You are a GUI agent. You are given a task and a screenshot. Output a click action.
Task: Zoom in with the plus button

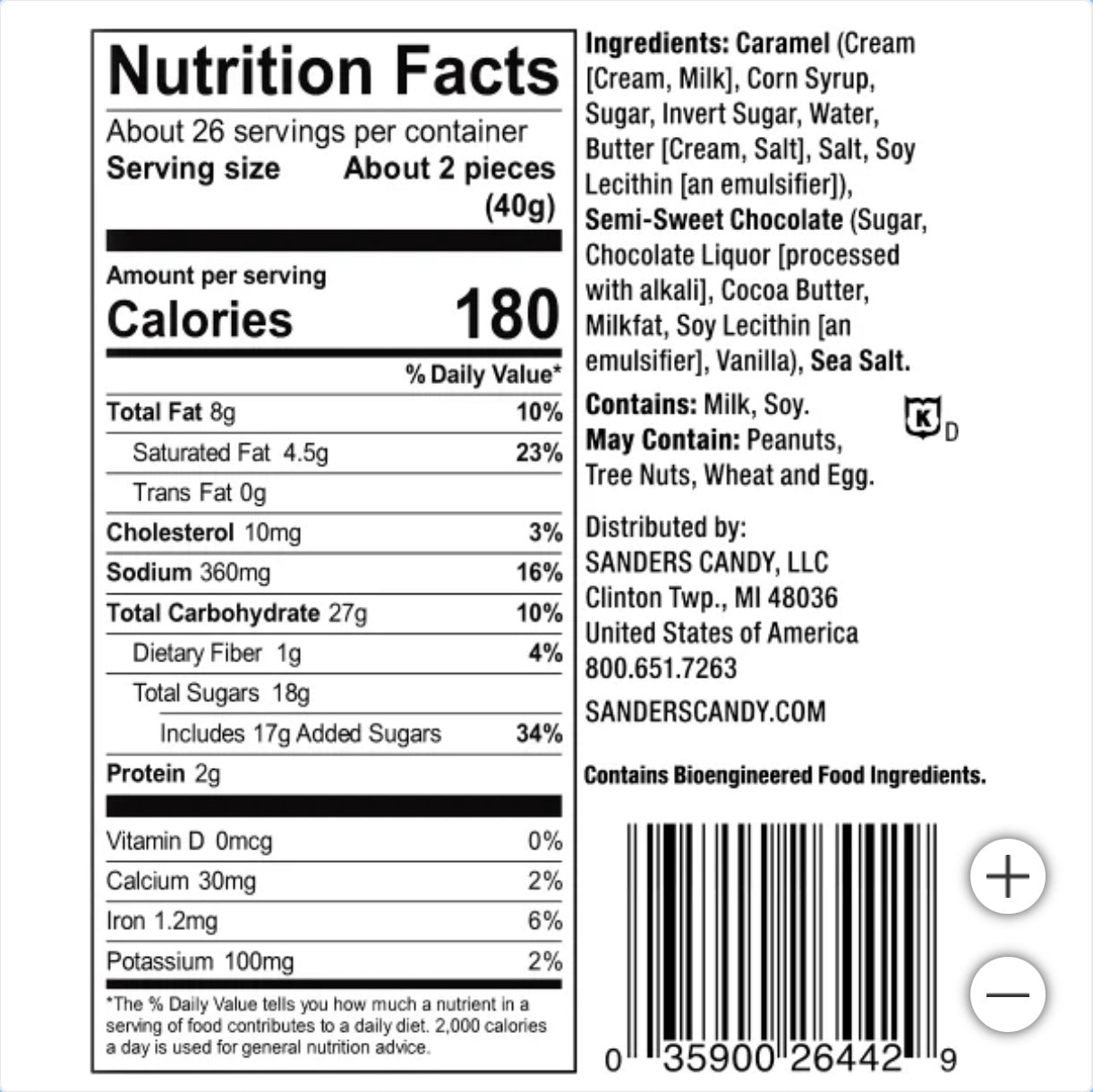[x=1007, y=876]
